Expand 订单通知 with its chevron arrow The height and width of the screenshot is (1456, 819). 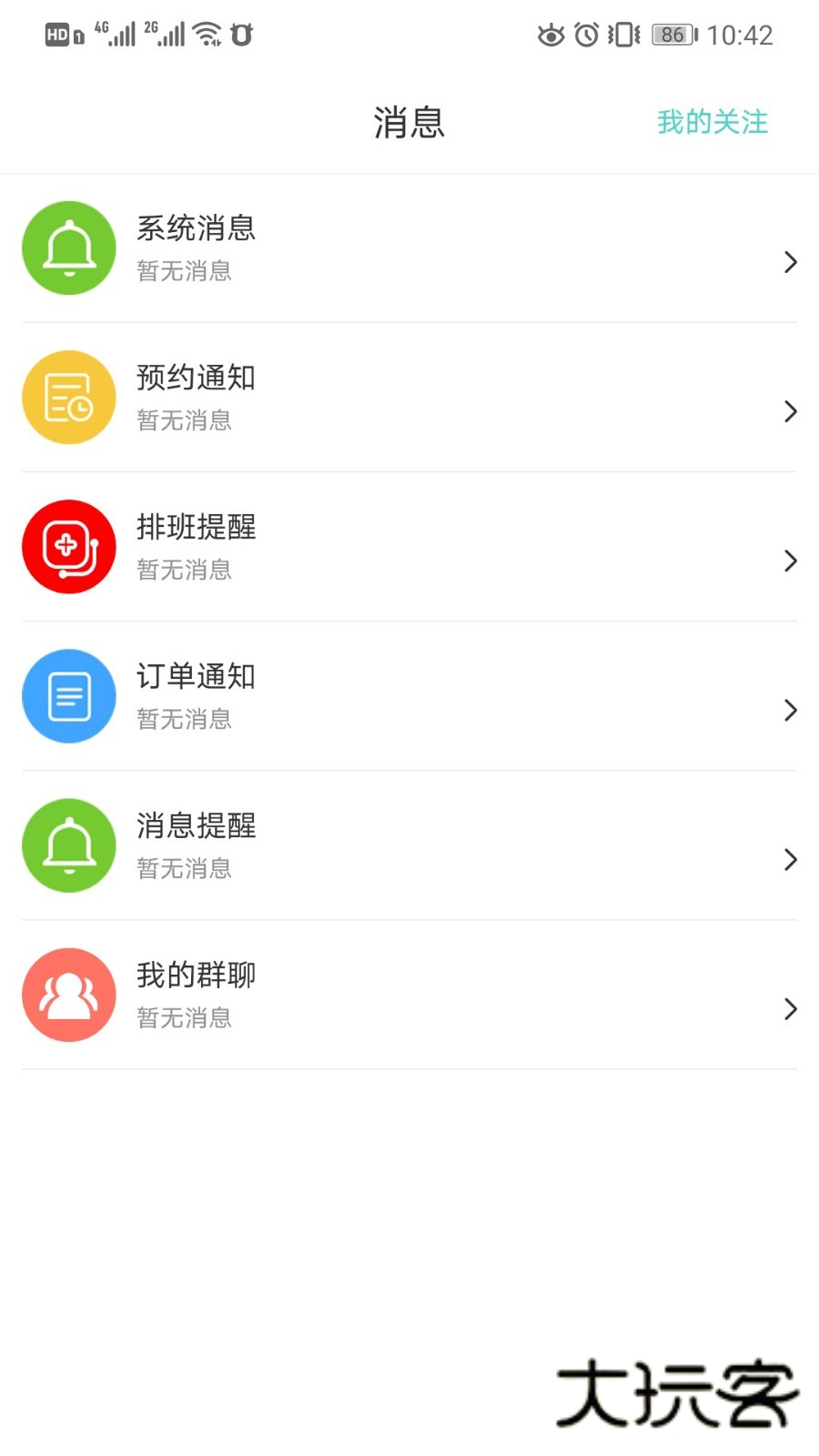tap(789, 710)
